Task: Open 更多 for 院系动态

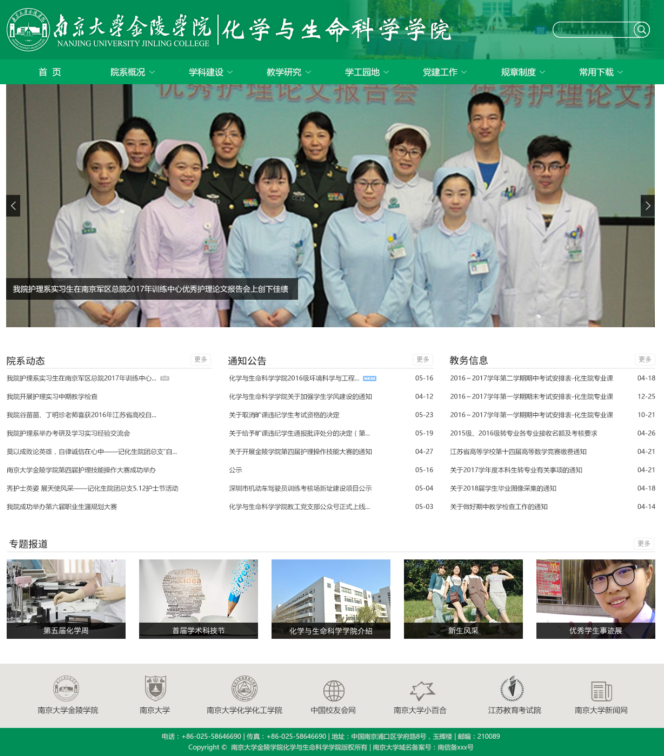Action: click(x=201, y=359)
